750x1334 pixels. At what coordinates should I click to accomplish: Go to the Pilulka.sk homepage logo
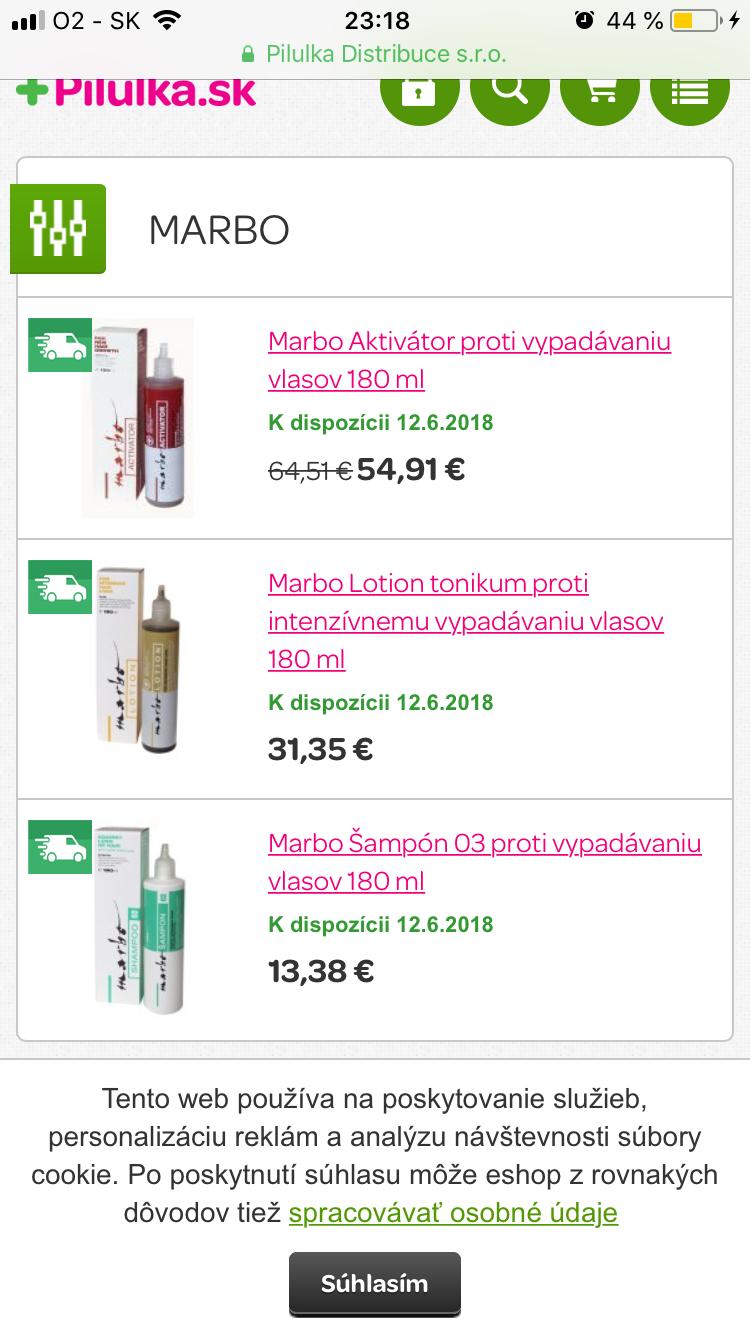pos(136,92)
